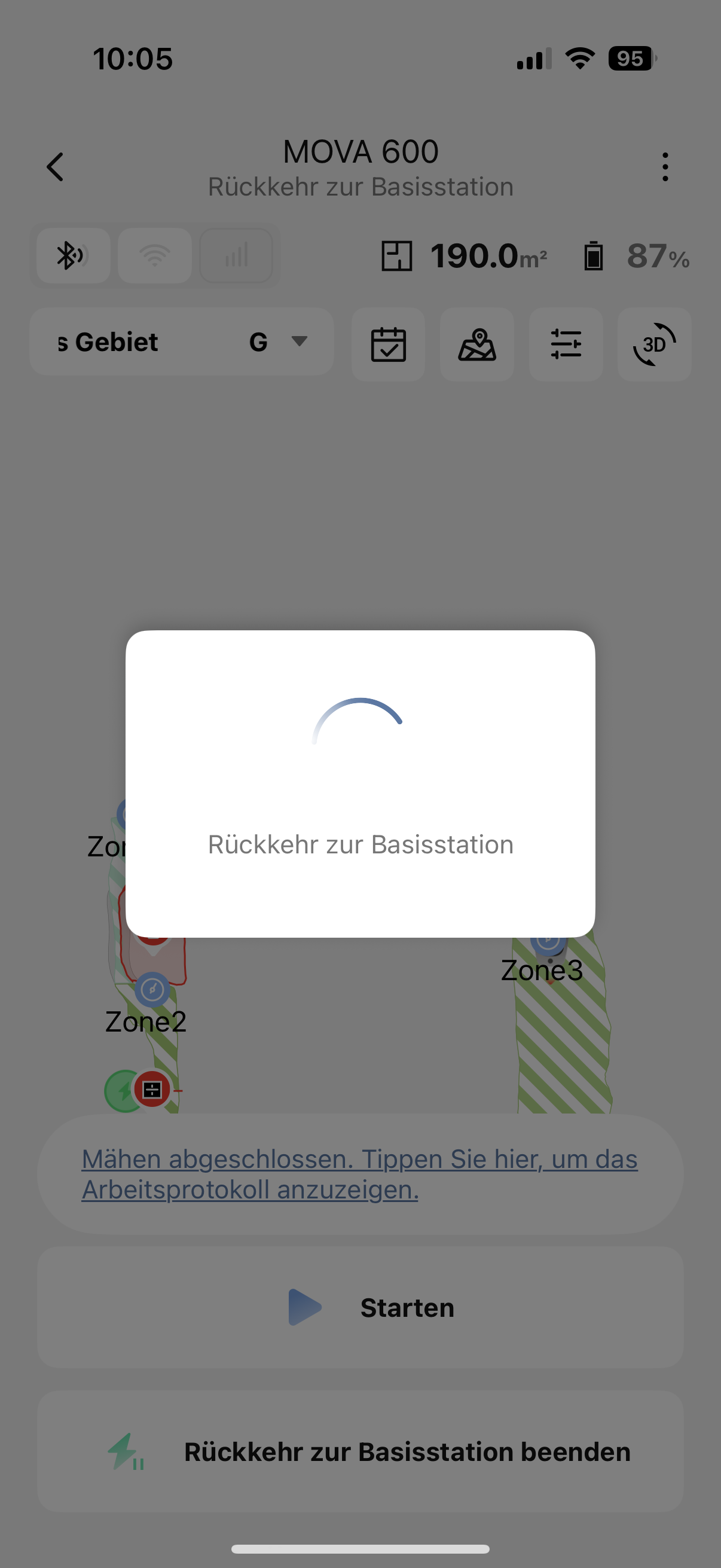Open the map editing icon
Screen dimensions: 721x1568
point(477,344)
